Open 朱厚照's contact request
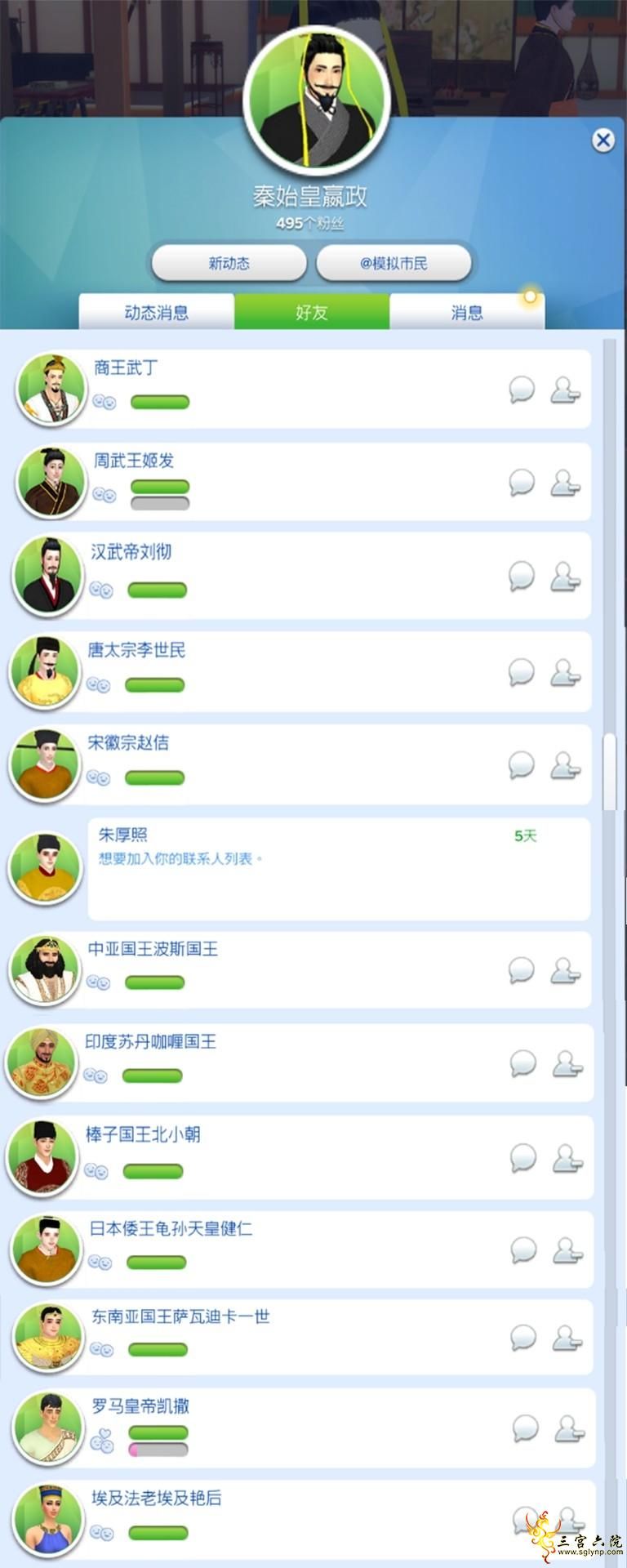This screenshot has height=1568, width=627. pos(338,868)
